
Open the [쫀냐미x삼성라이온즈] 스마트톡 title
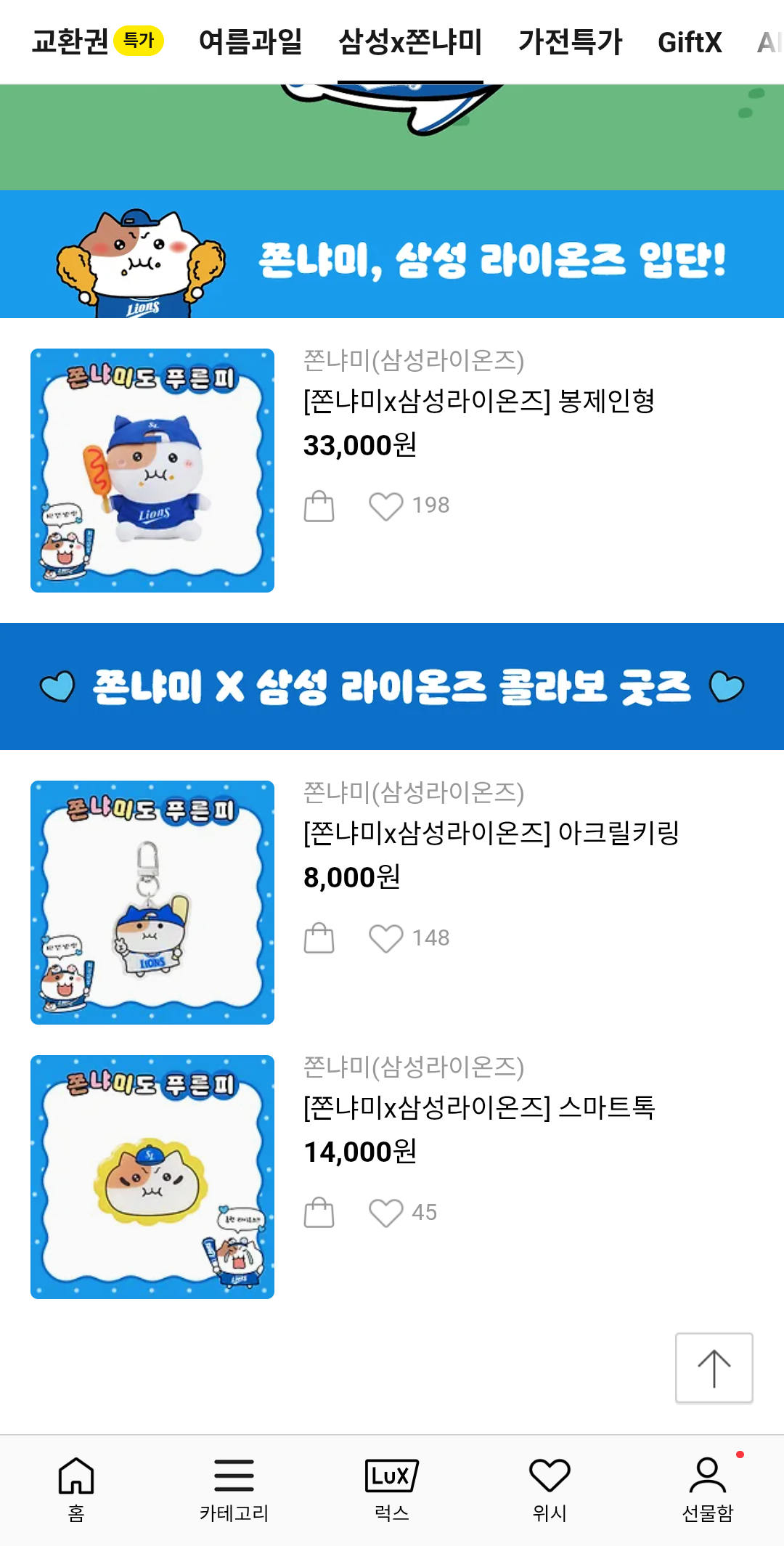(x=479, y=1107)
